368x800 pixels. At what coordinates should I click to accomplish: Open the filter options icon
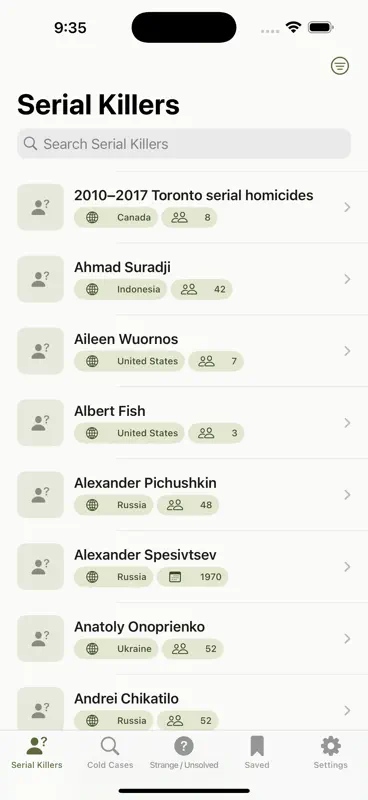pyautogui.click(x=340, y=66)
